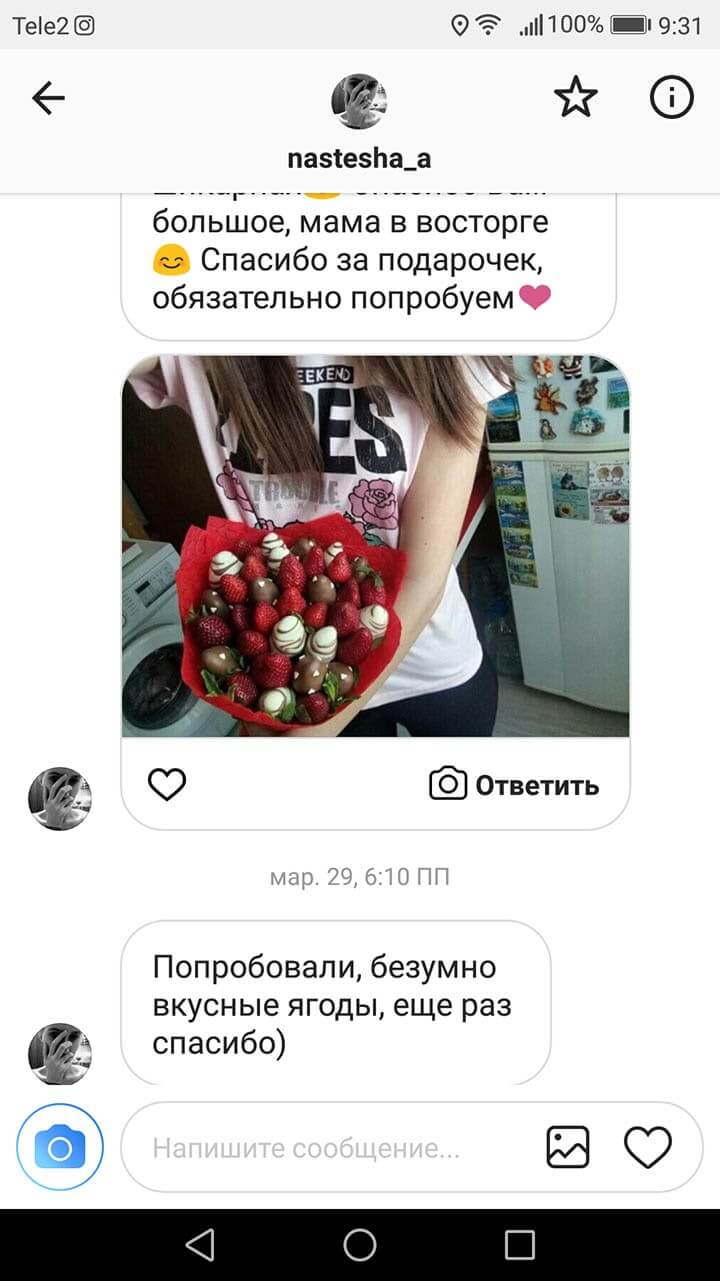Open the strawberry bouquet photo
This screenshot has width=720, height=1281.
click(x=375, y=546)
